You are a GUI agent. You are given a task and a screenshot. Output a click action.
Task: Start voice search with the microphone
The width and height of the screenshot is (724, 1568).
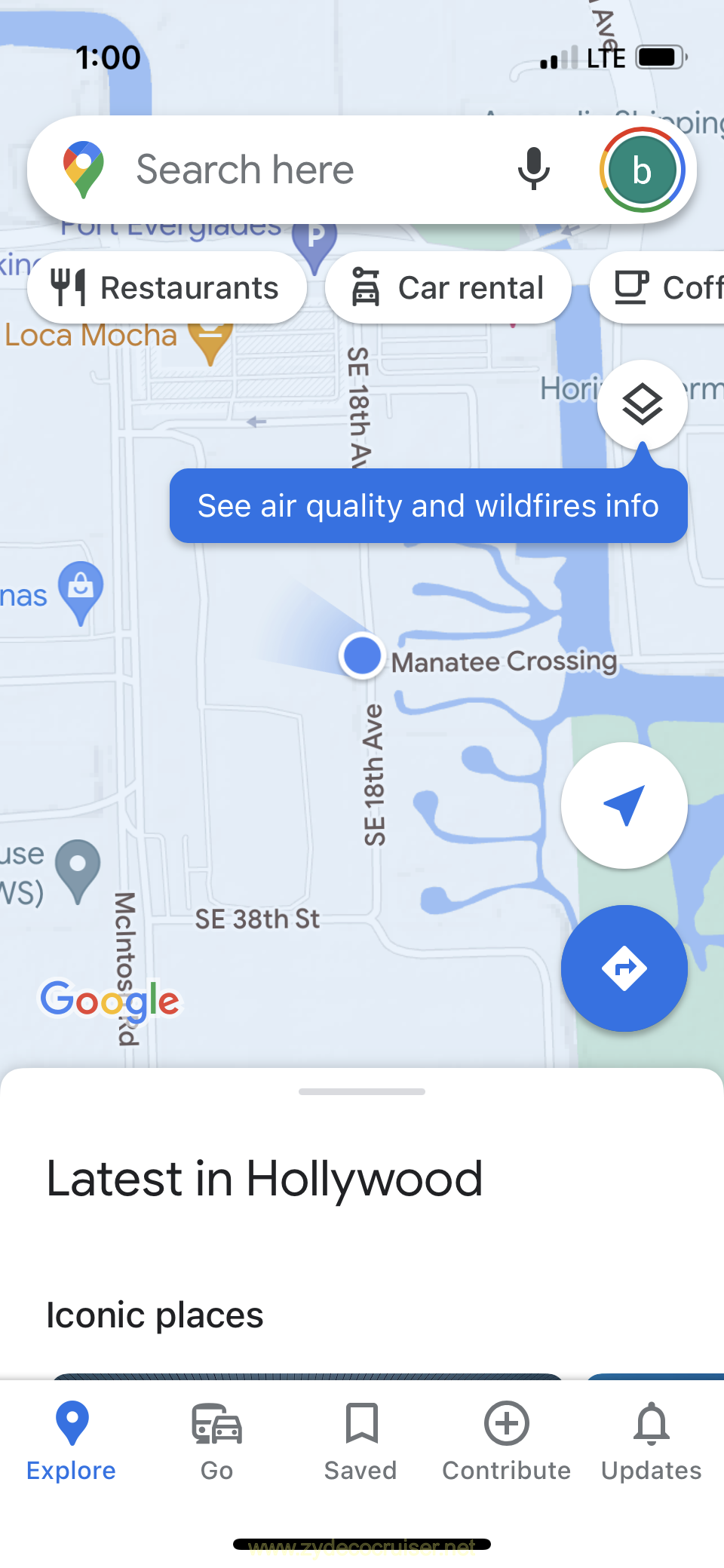[x=533, y=170]
